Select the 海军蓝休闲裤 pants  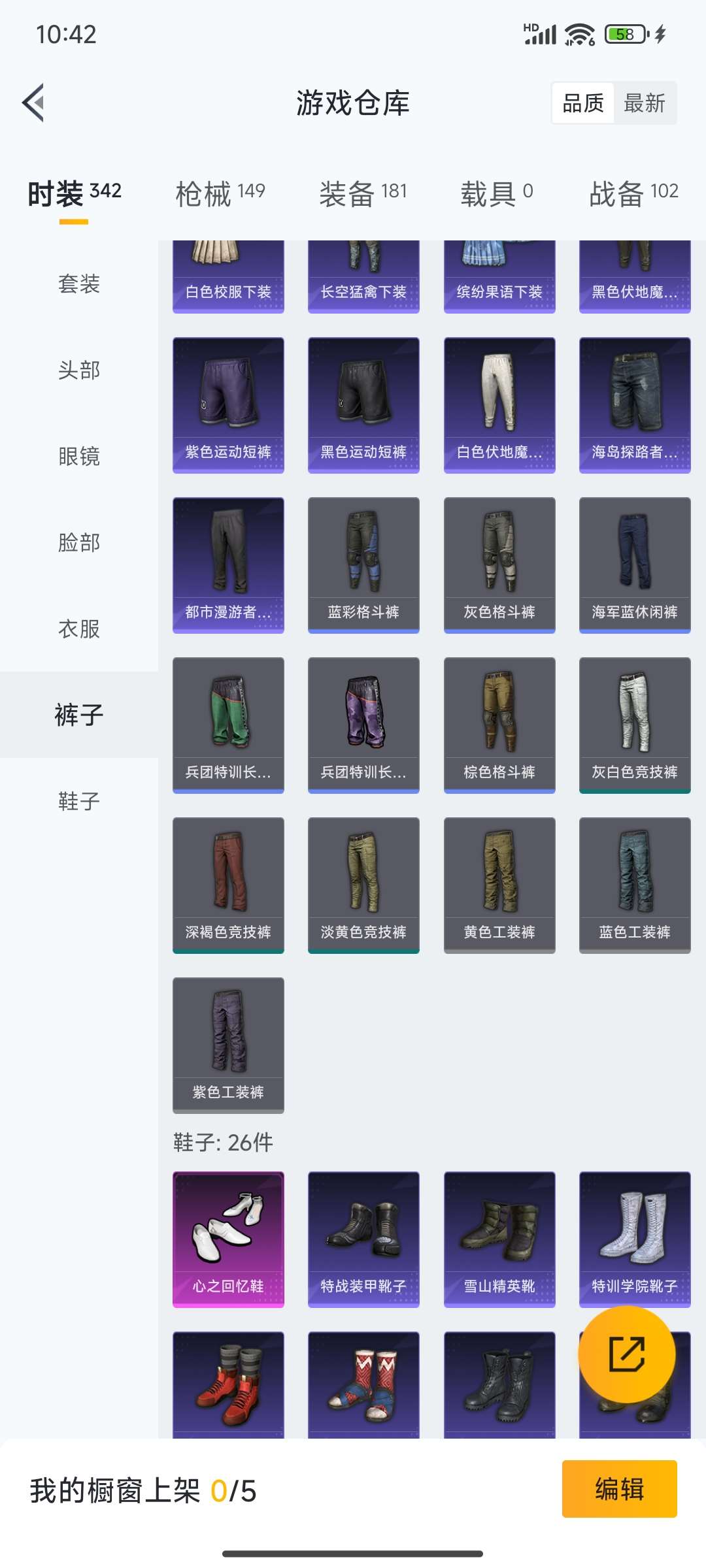(633, 564)
